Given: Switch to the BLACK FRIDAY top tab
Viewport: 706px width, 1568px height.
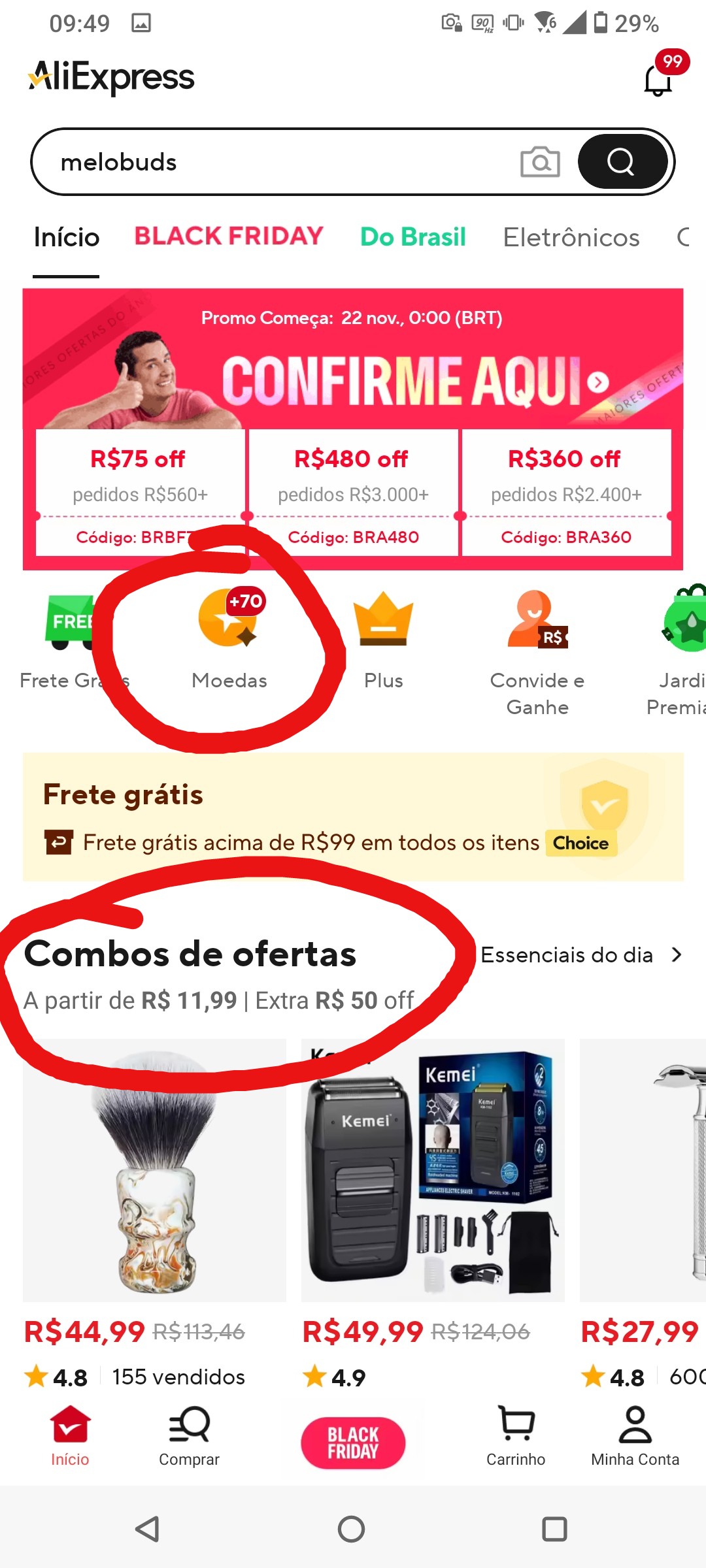Looking at the screenshot, I should tap(229, 237).
